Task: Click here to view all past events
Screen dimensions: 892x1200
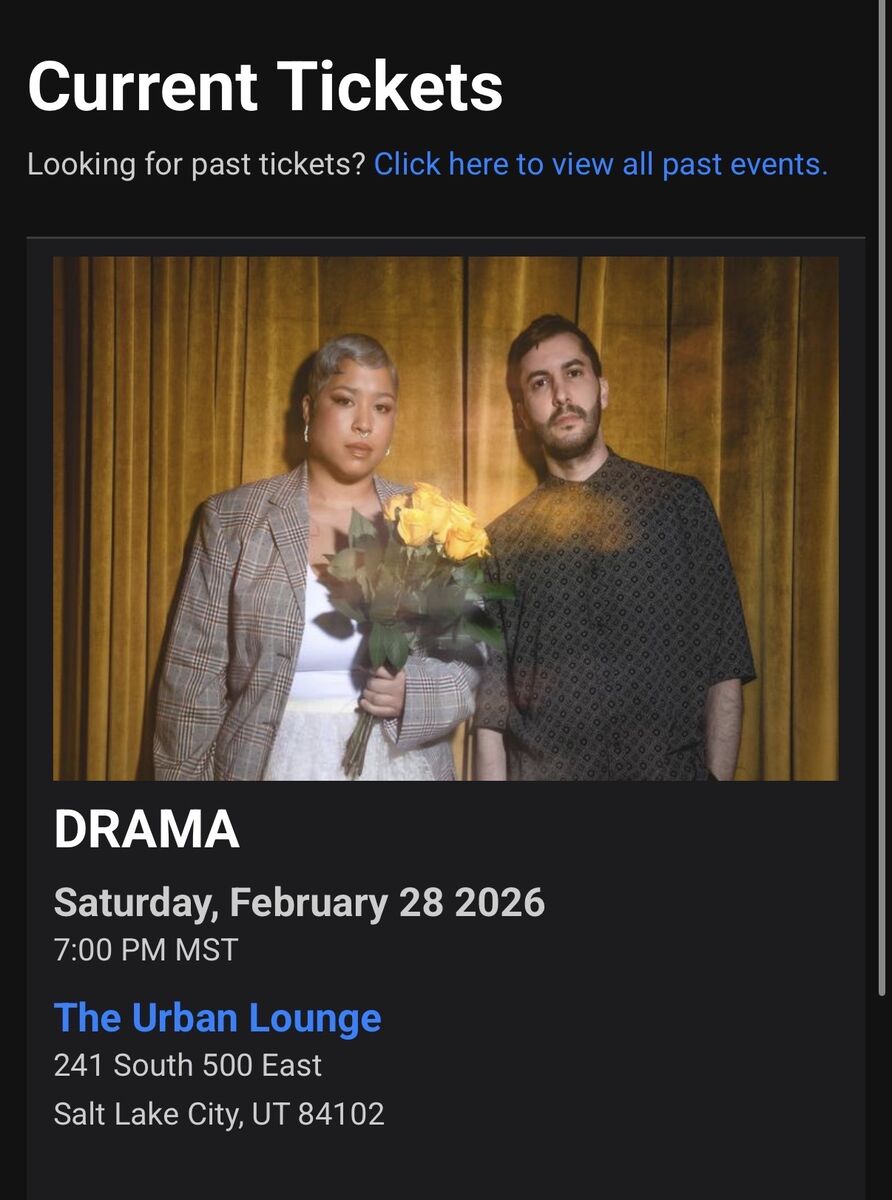Action: 600,164
